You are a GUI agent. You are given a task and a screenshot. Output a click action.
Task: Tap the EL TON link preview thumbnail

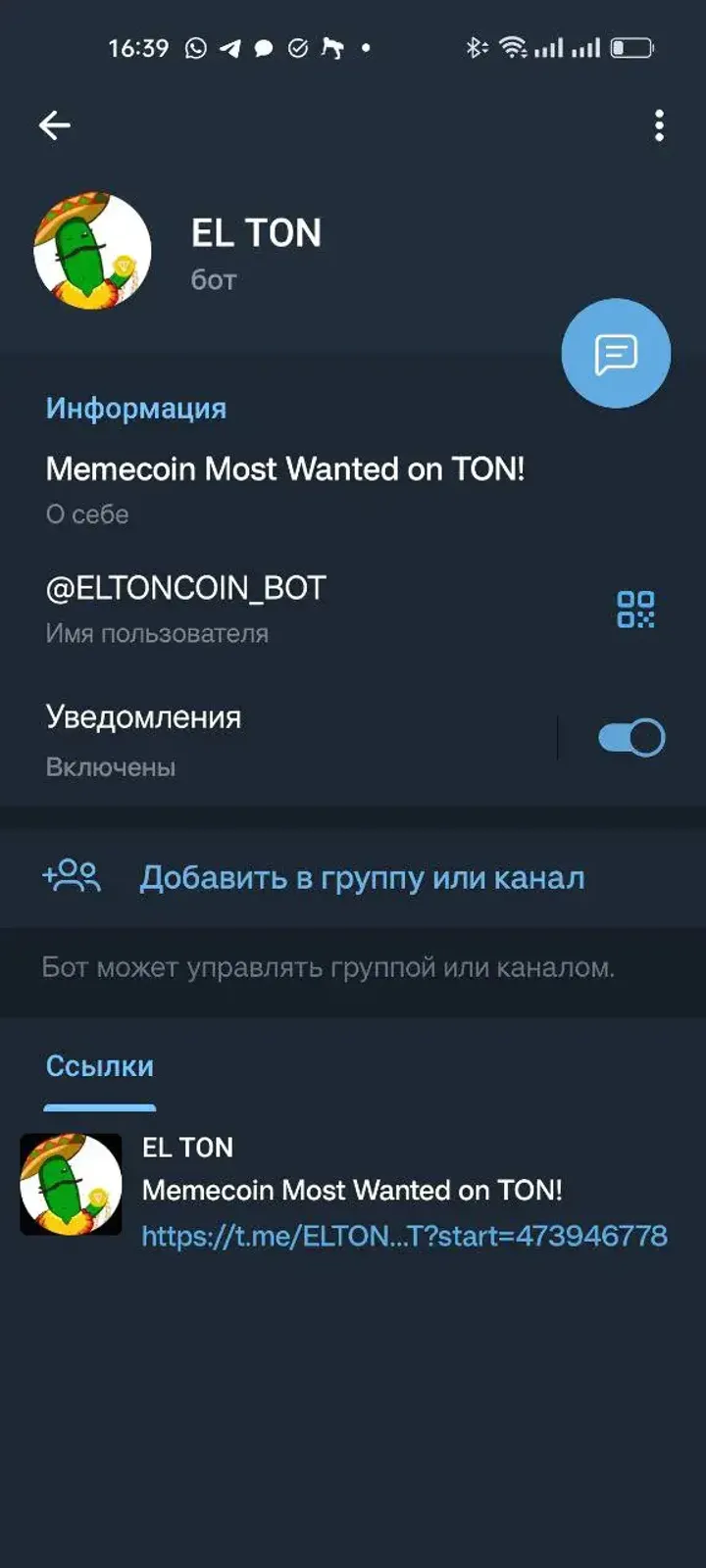(x=71, y=1181)
